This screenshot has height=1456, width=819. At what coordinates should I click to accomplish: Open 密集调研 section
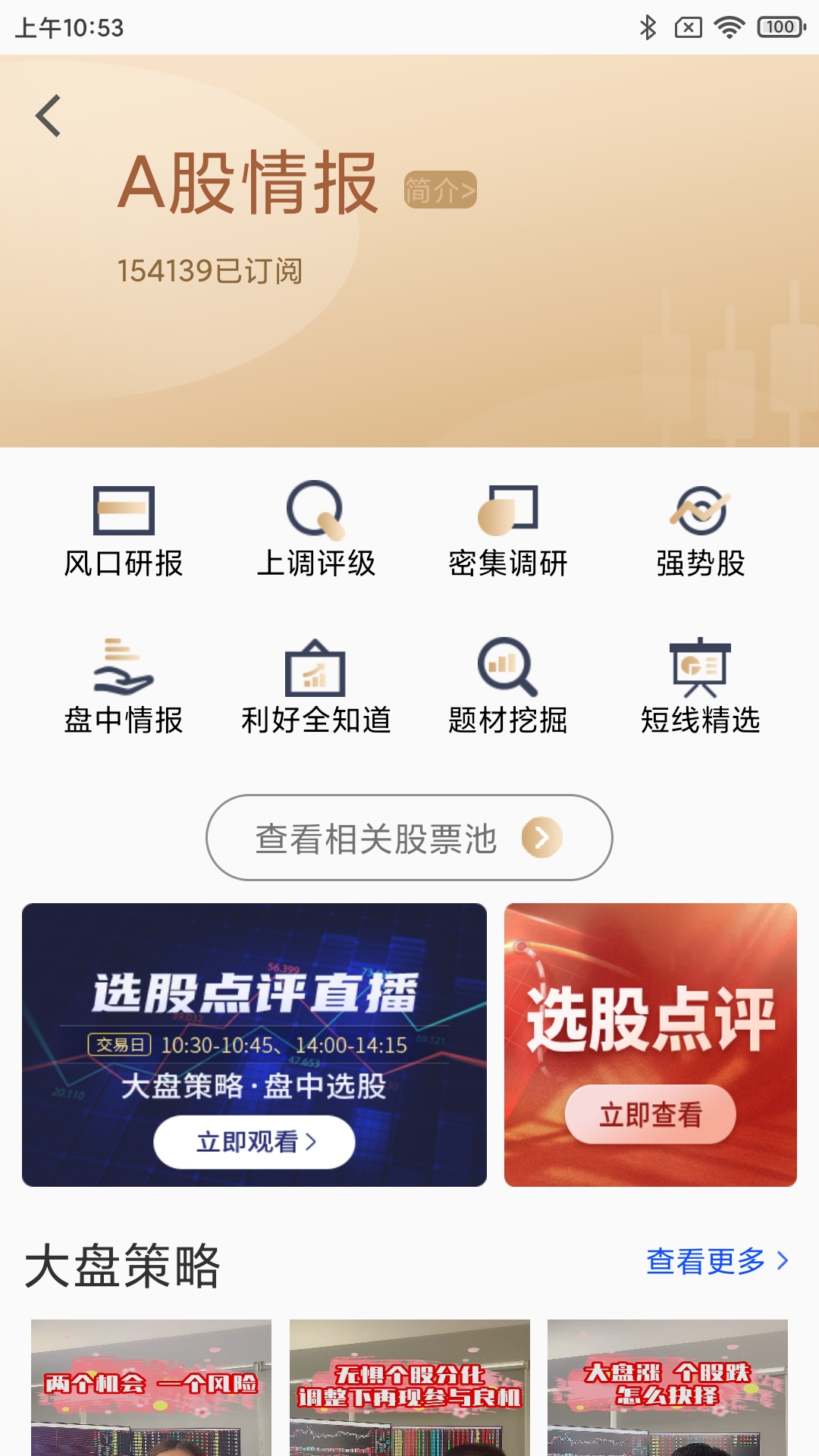[508, 532]
